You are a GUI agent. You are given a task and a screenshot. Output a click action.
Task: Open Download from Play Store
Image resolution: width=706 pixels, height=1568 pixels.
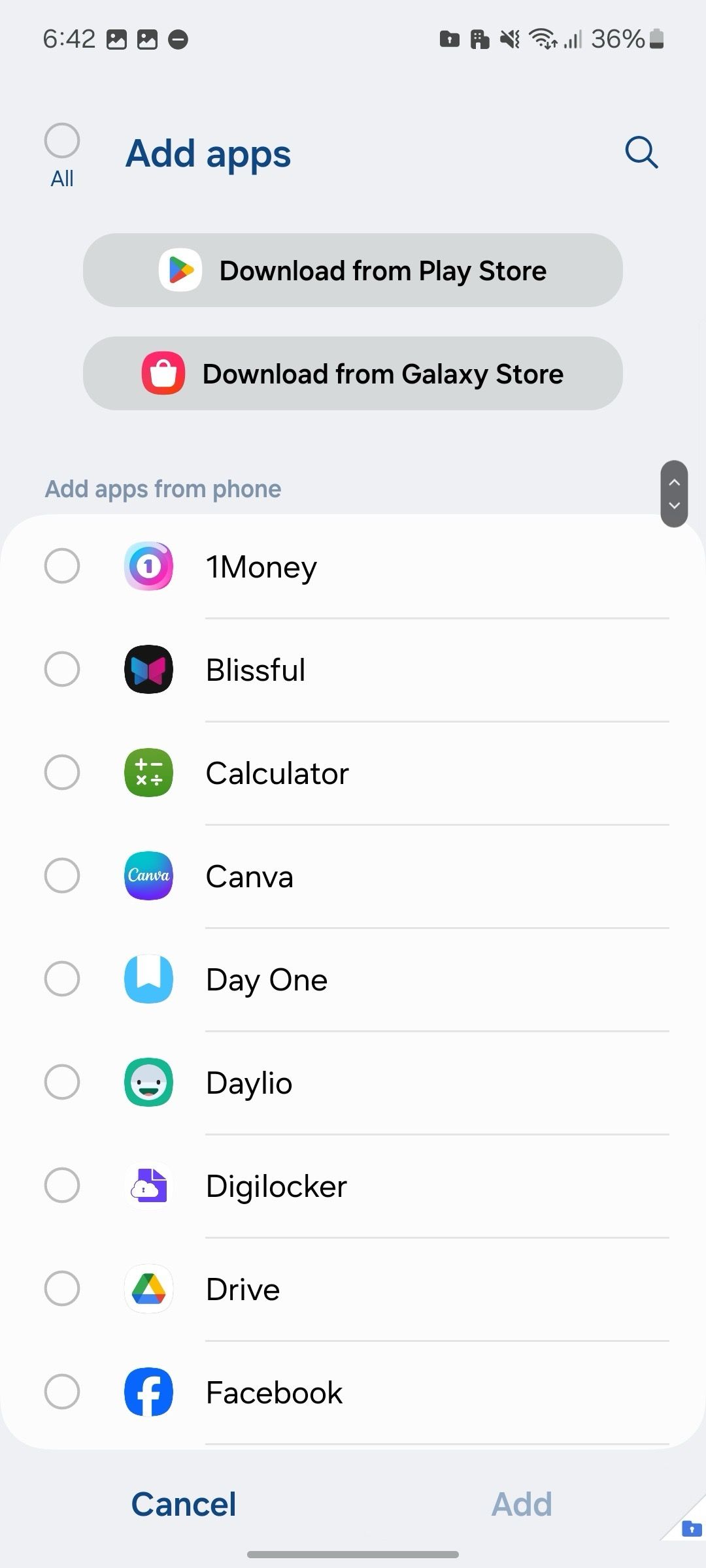[x=353, y=270]
